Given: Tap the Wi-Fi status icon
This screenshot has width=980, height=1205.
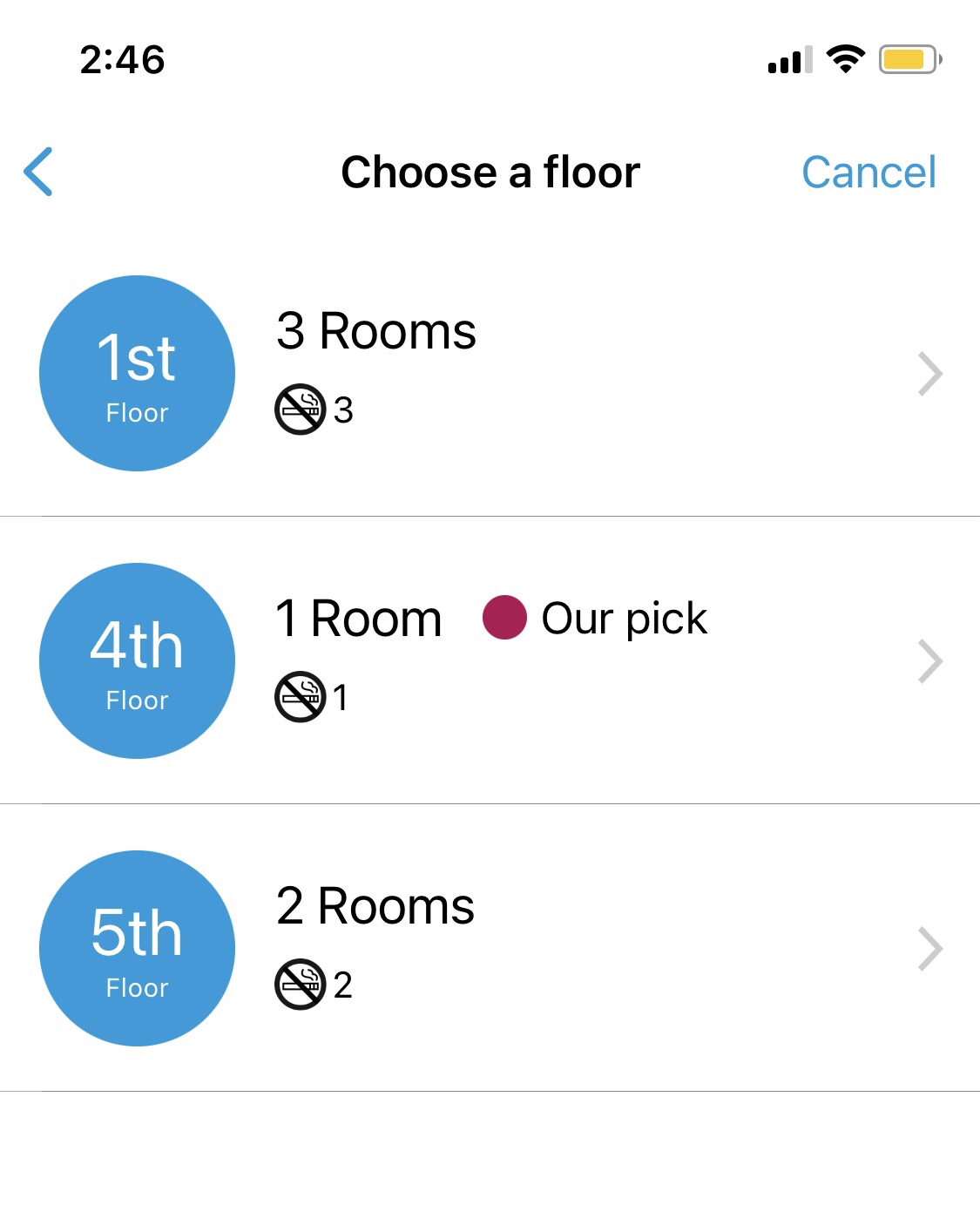Looking at the screenshot, I should (842, 58).
